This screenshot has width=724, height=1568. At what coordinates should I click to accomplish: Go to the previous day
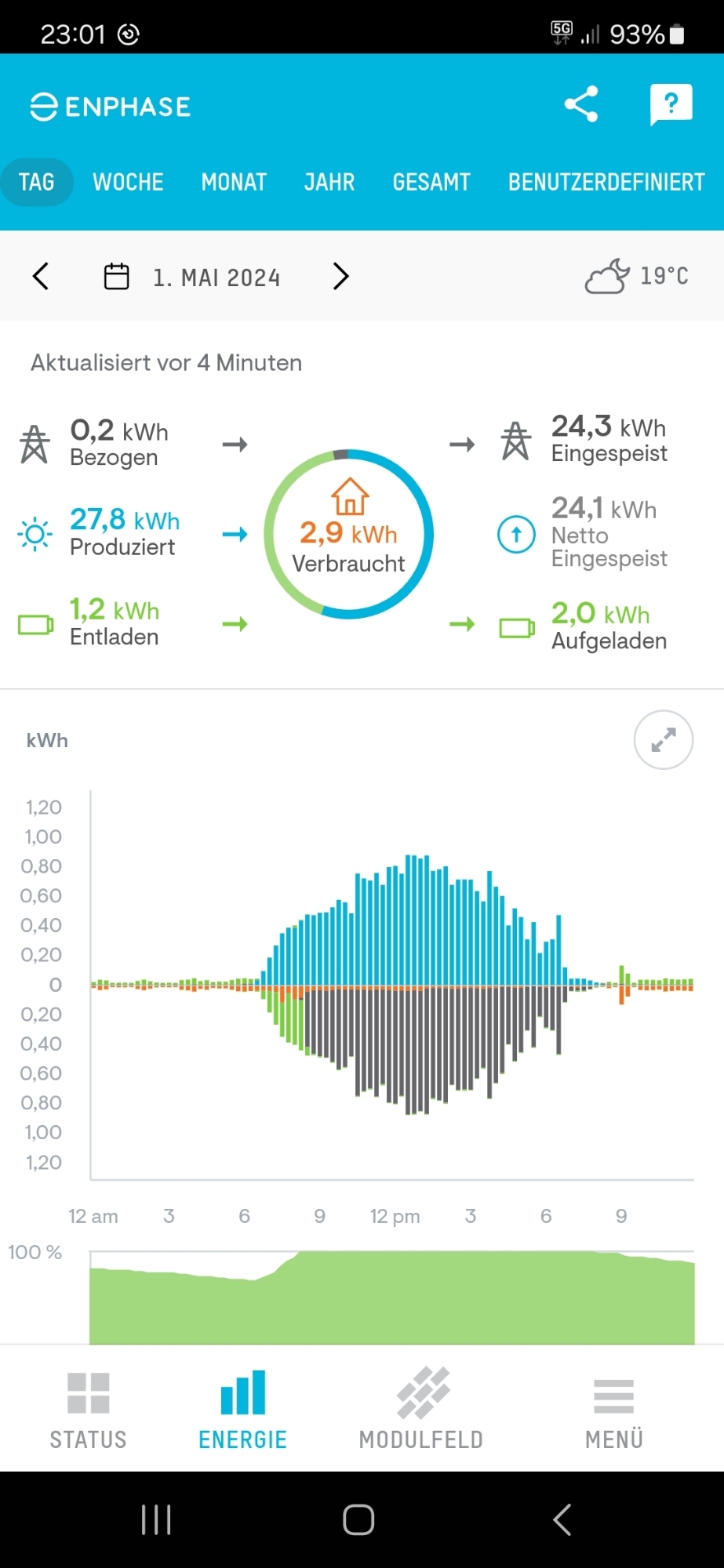[41, 276]
